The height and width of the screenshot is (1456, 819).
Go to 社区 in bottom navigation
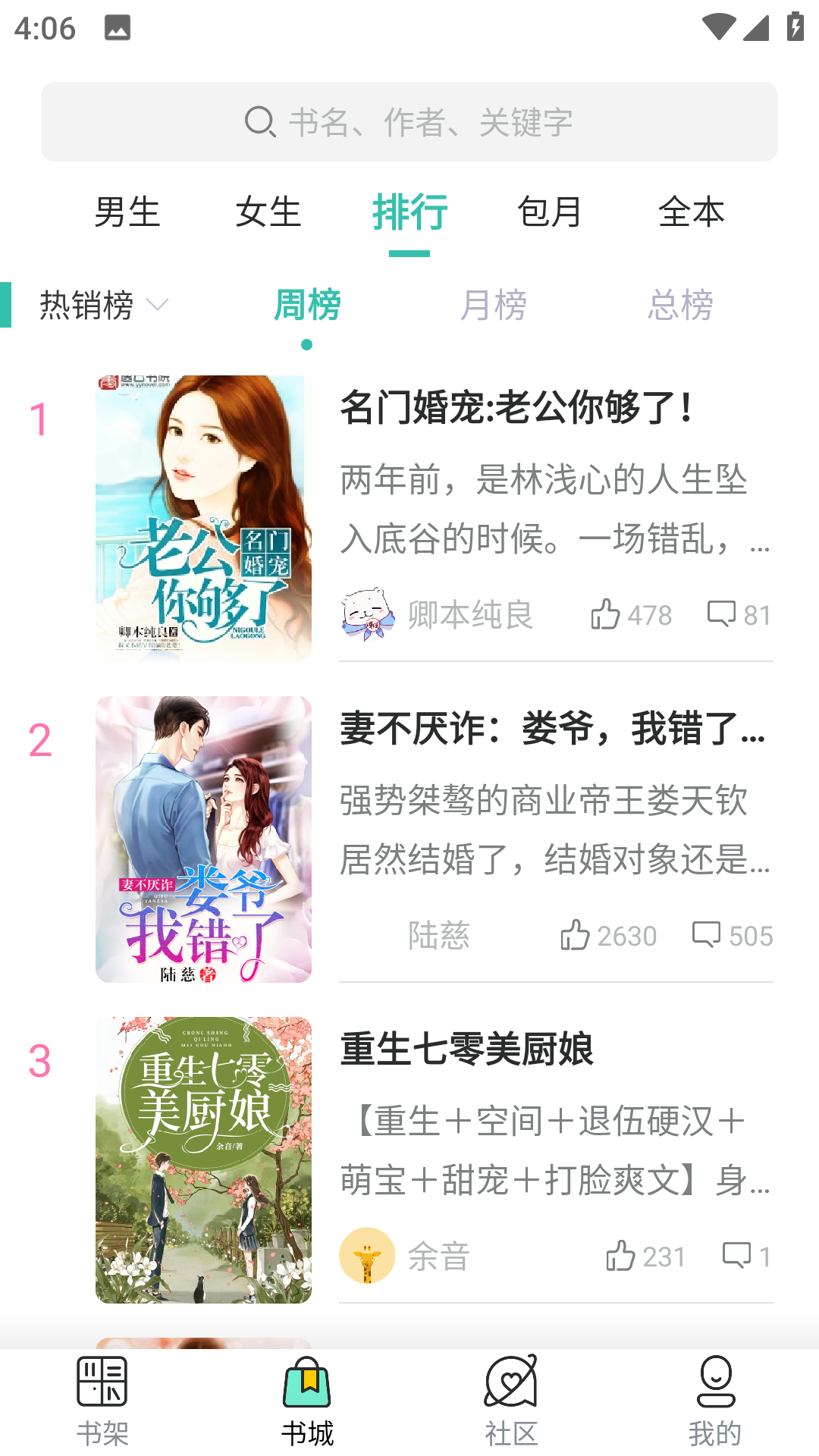coord(510,1407)
